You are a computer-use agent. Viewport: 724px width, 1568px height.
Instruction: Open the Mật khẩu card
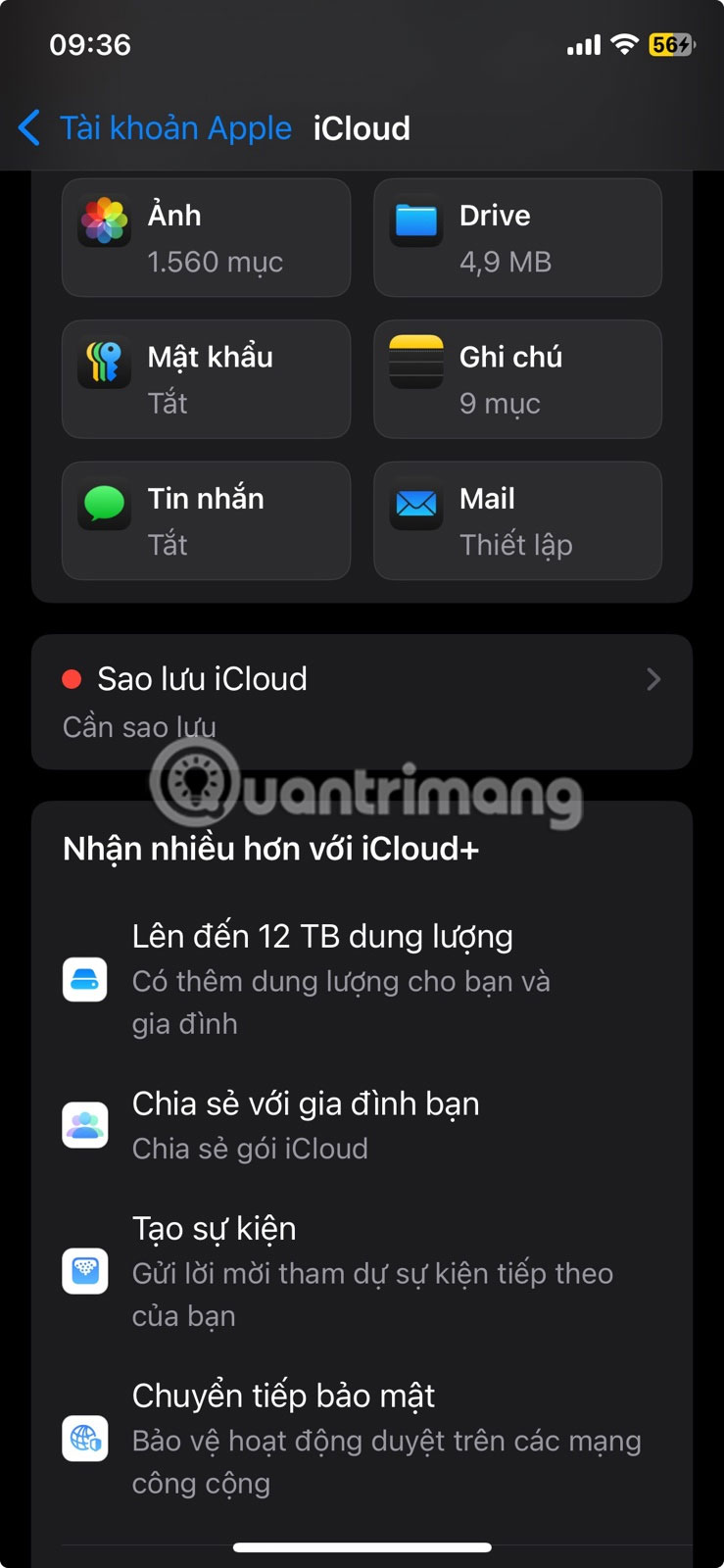[x=206, y=379]
